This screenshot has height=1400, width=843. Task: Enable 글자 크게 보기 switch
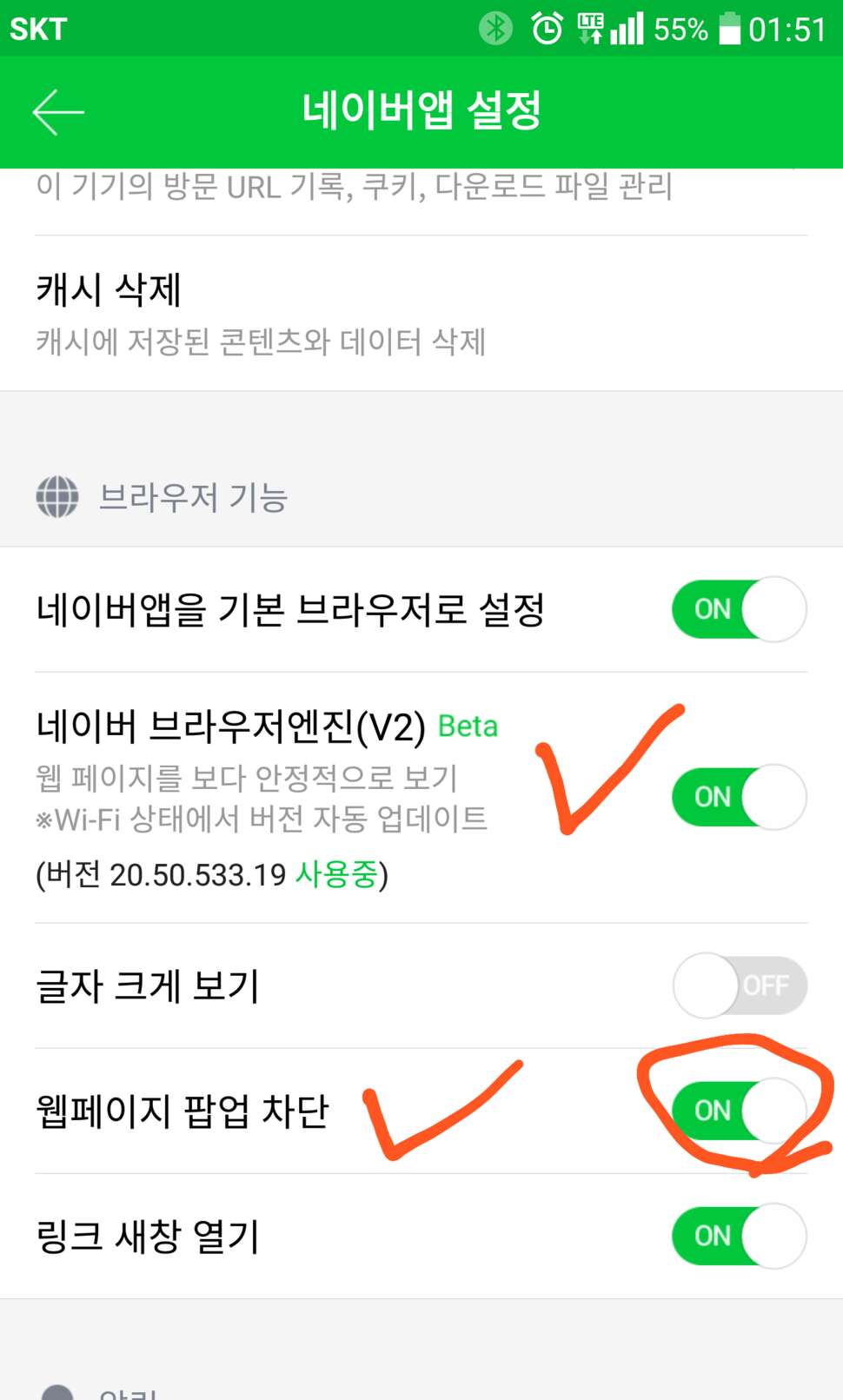pyautogui.click(x=739, y=985)
